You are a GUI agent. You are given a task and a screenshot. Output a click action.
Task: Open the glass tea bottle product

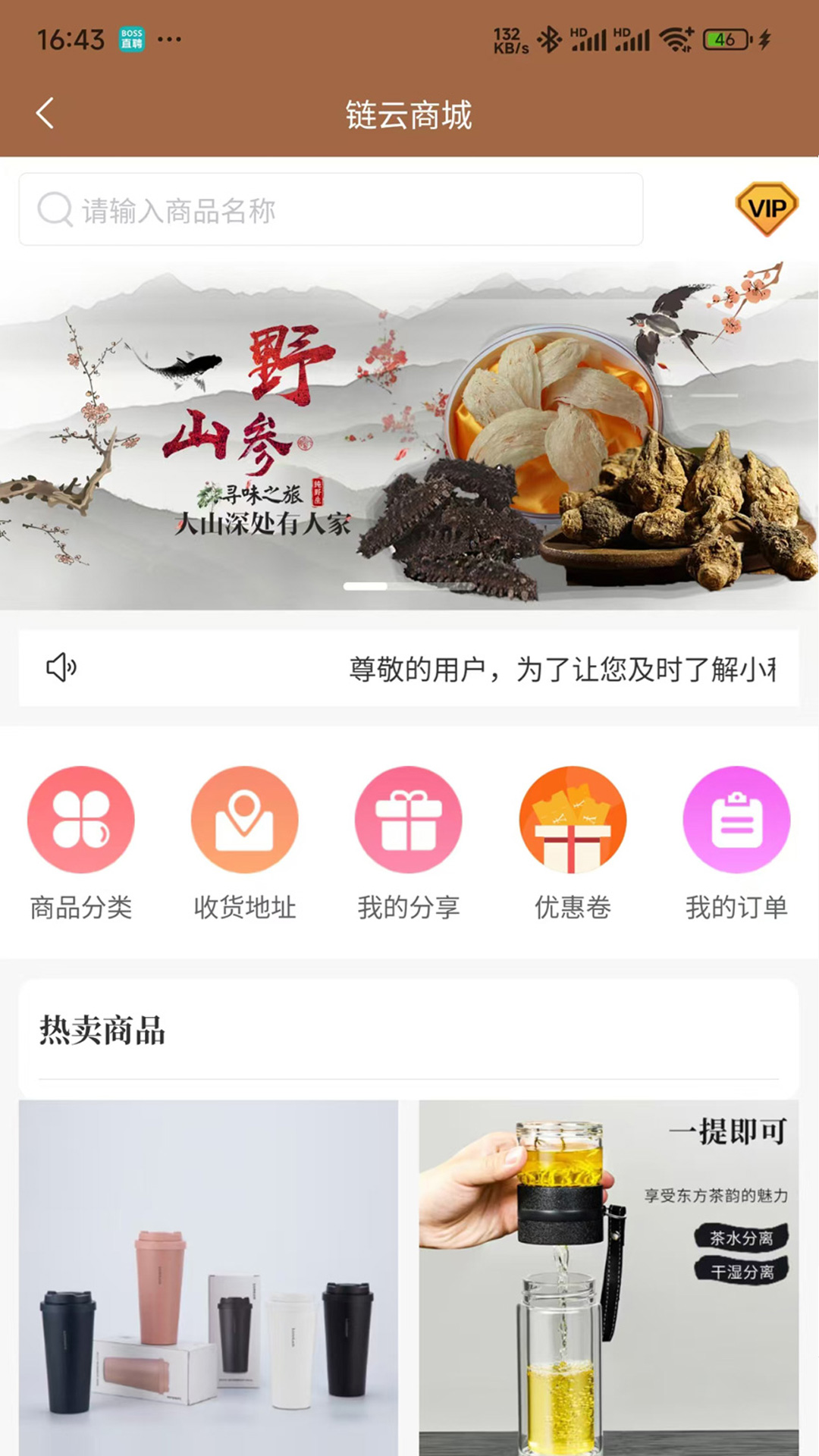tap(609, 1278)
